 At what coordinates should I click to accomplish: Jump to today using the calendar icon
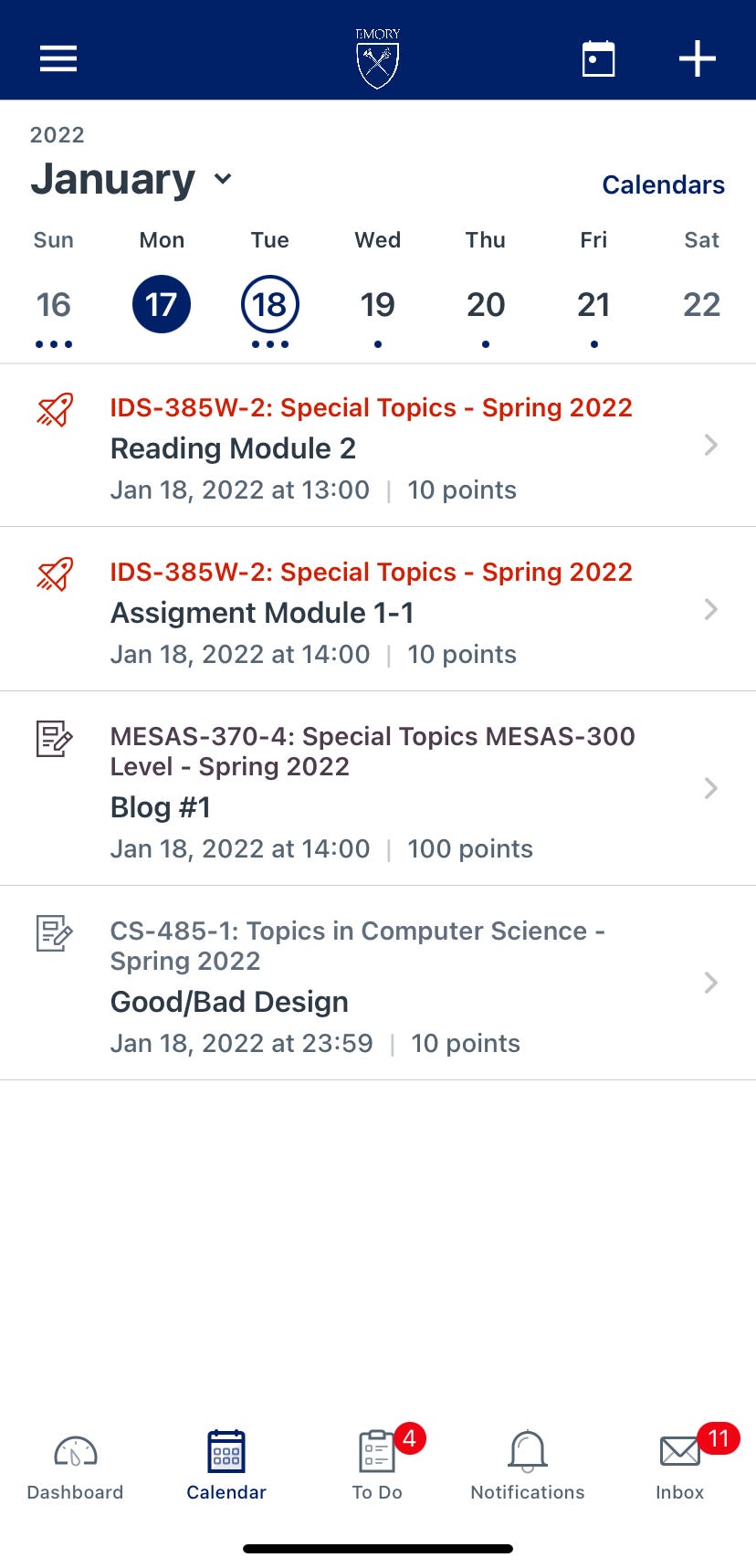pyautogui.click(x=598, y=59)
